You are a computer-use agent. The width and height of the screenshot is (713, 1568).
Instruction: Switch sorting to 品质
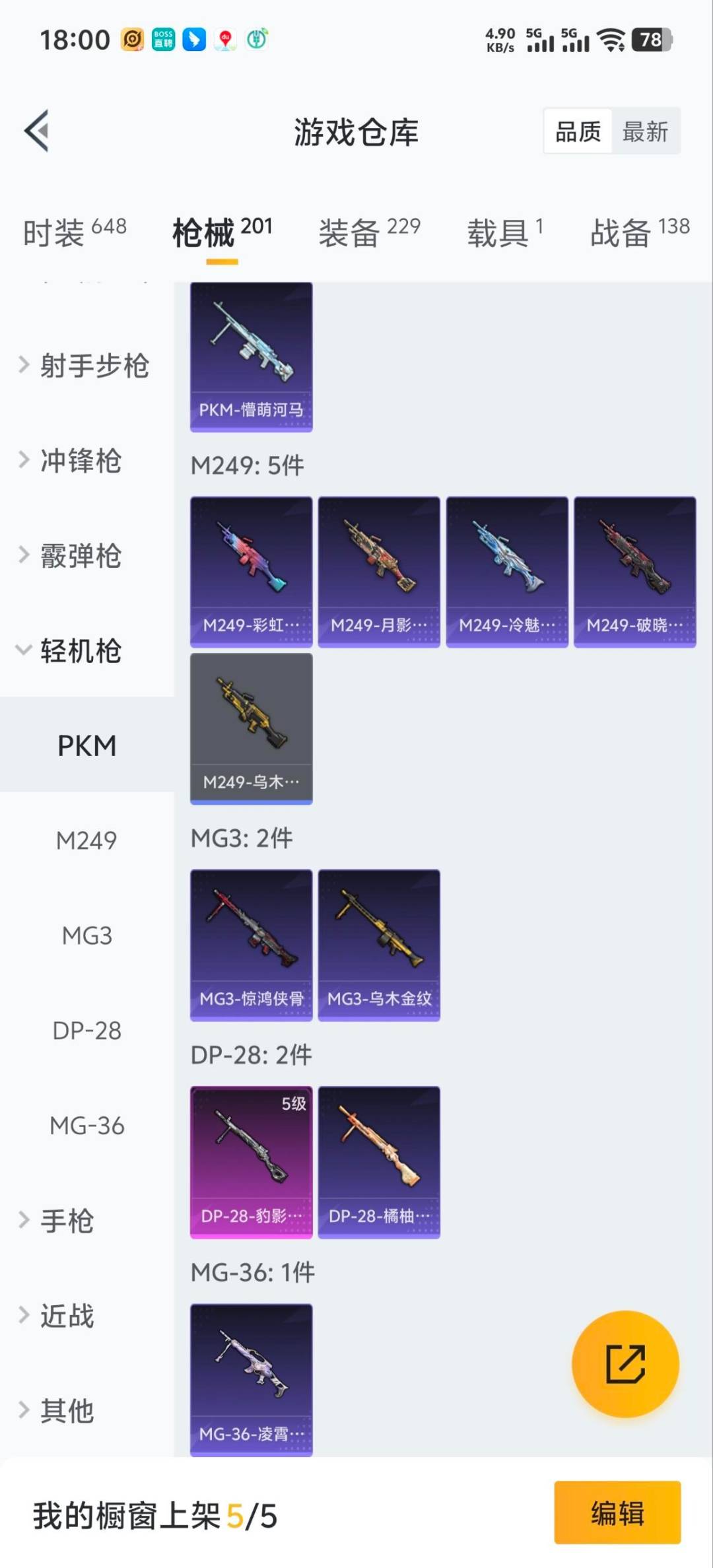[x=577, y=131]
